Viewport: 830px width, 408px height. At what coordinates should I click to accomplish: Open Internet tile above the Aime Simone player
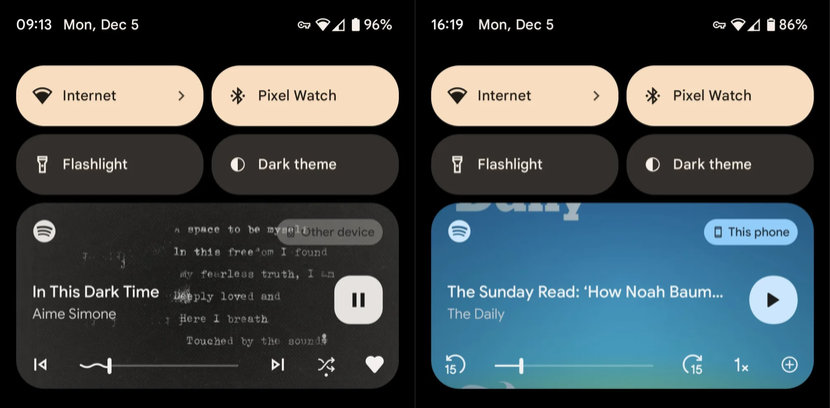click(109, 96)
